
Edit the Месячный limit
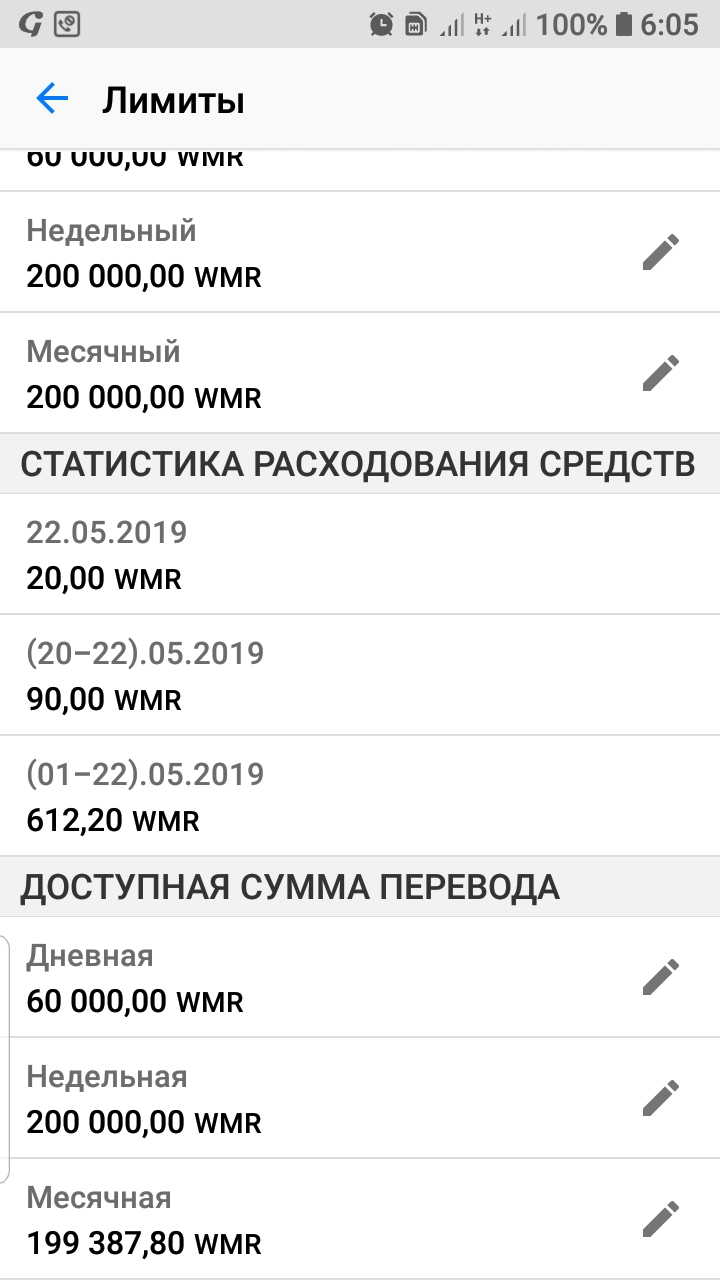(x=661, y=373)
